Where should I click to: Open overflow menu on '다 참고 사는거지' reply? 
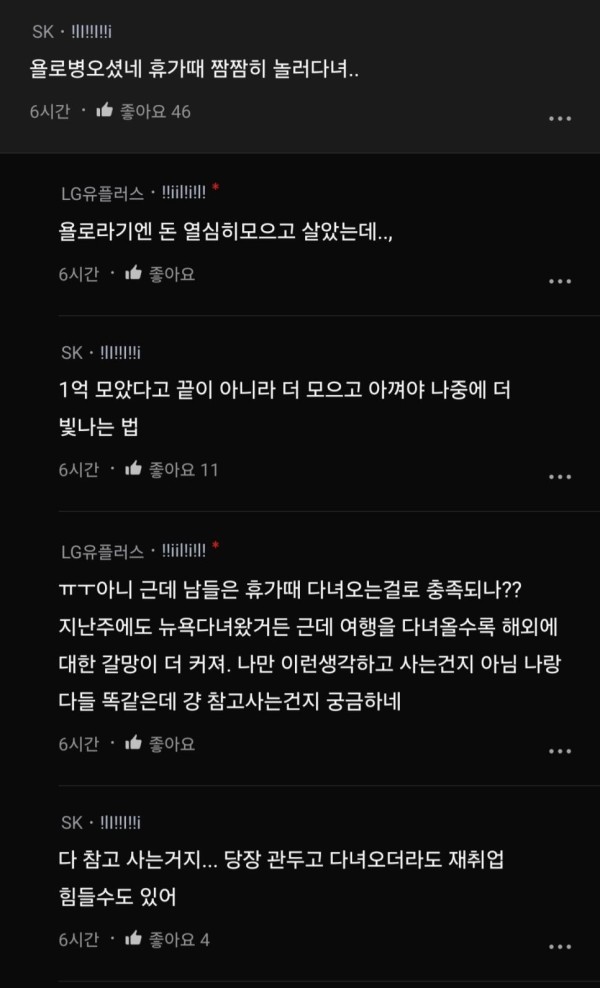point(560,946)
